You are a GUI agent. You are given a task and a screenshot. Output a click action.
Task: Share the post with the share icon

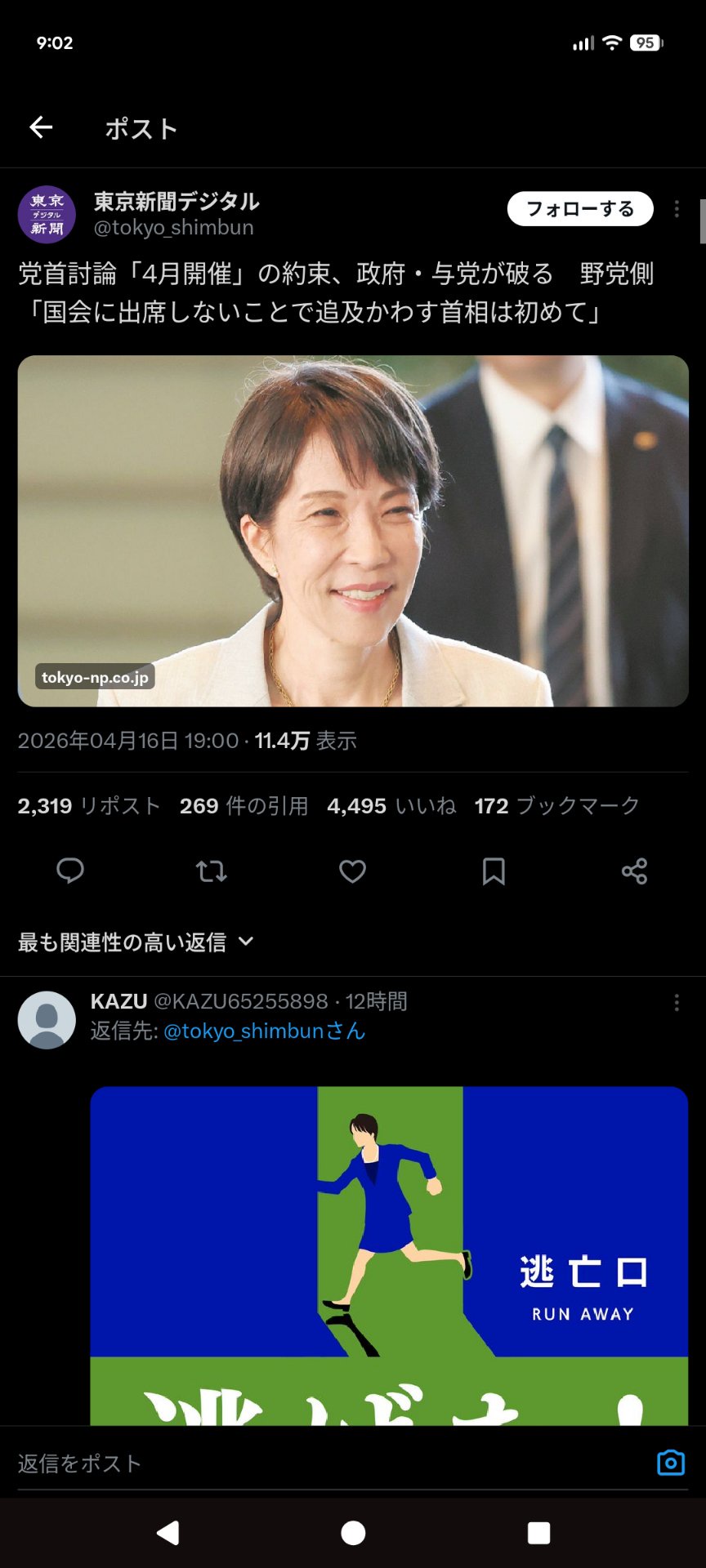634,871
